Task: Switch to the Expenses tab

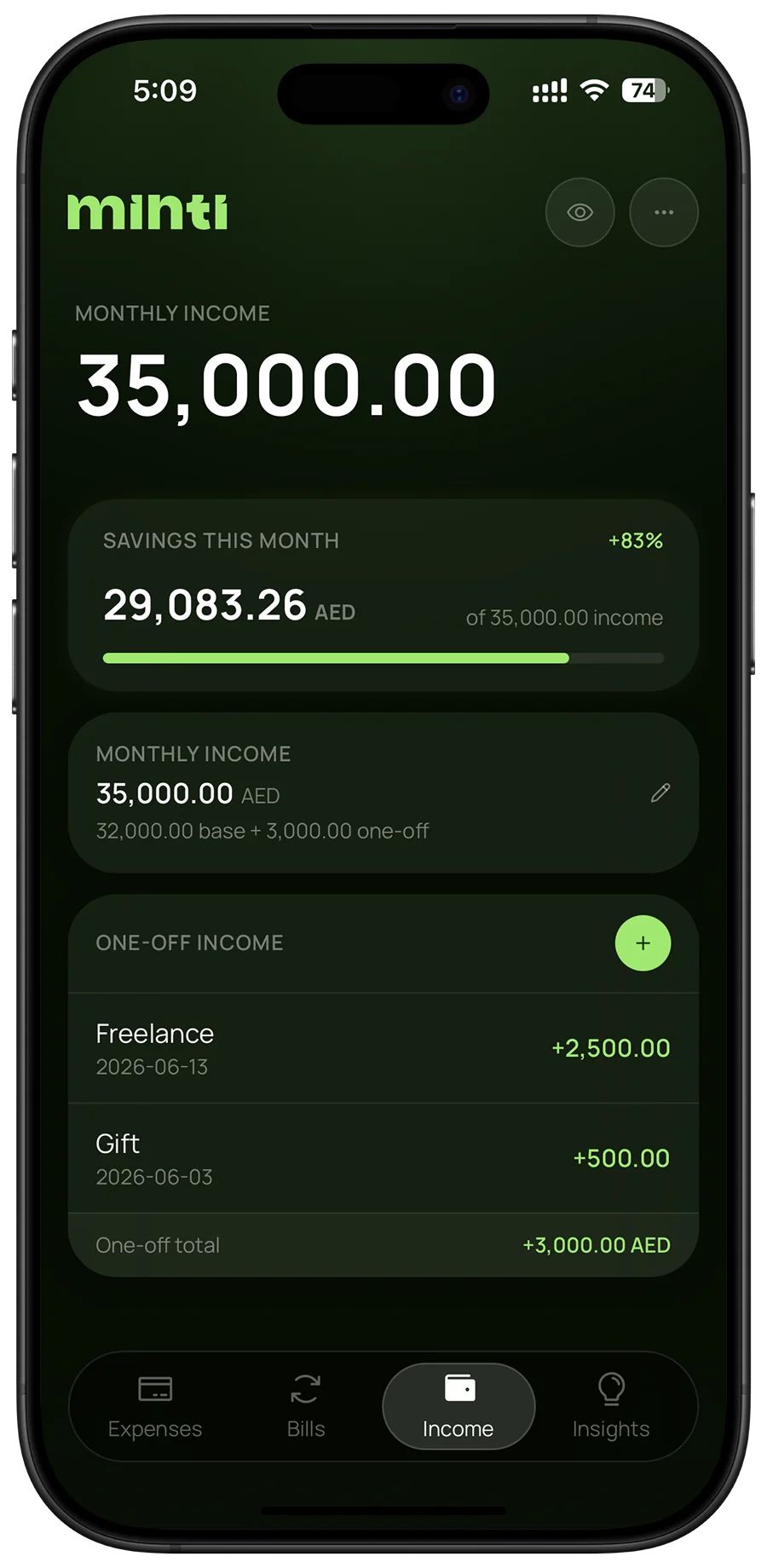Action: pos(155,1407)
